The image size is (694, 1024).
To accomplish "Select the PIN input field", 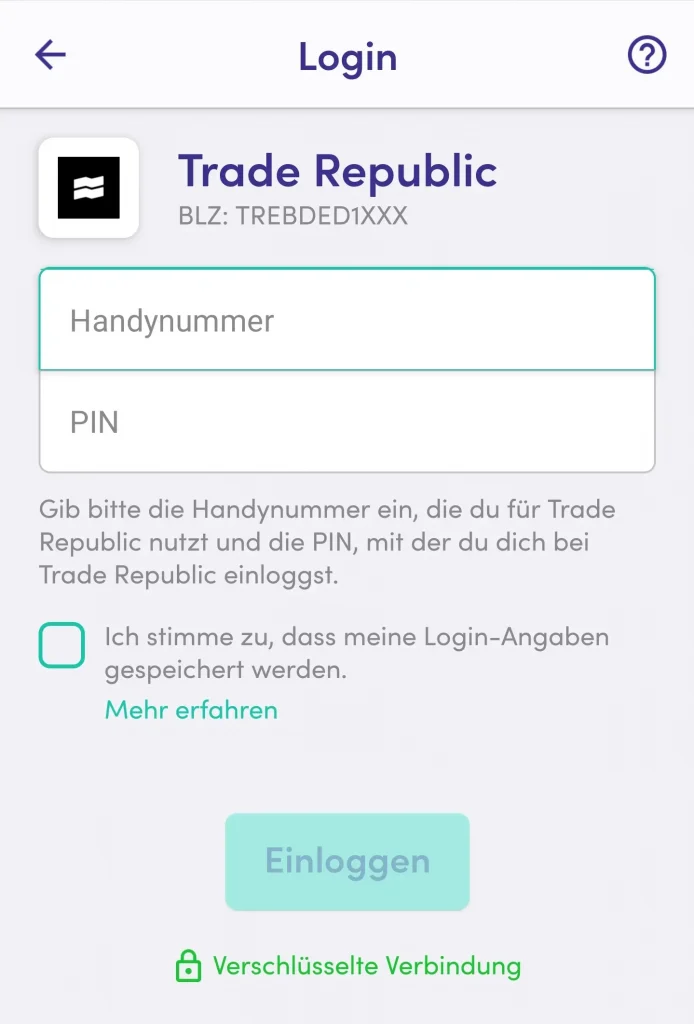I will 347,422.
